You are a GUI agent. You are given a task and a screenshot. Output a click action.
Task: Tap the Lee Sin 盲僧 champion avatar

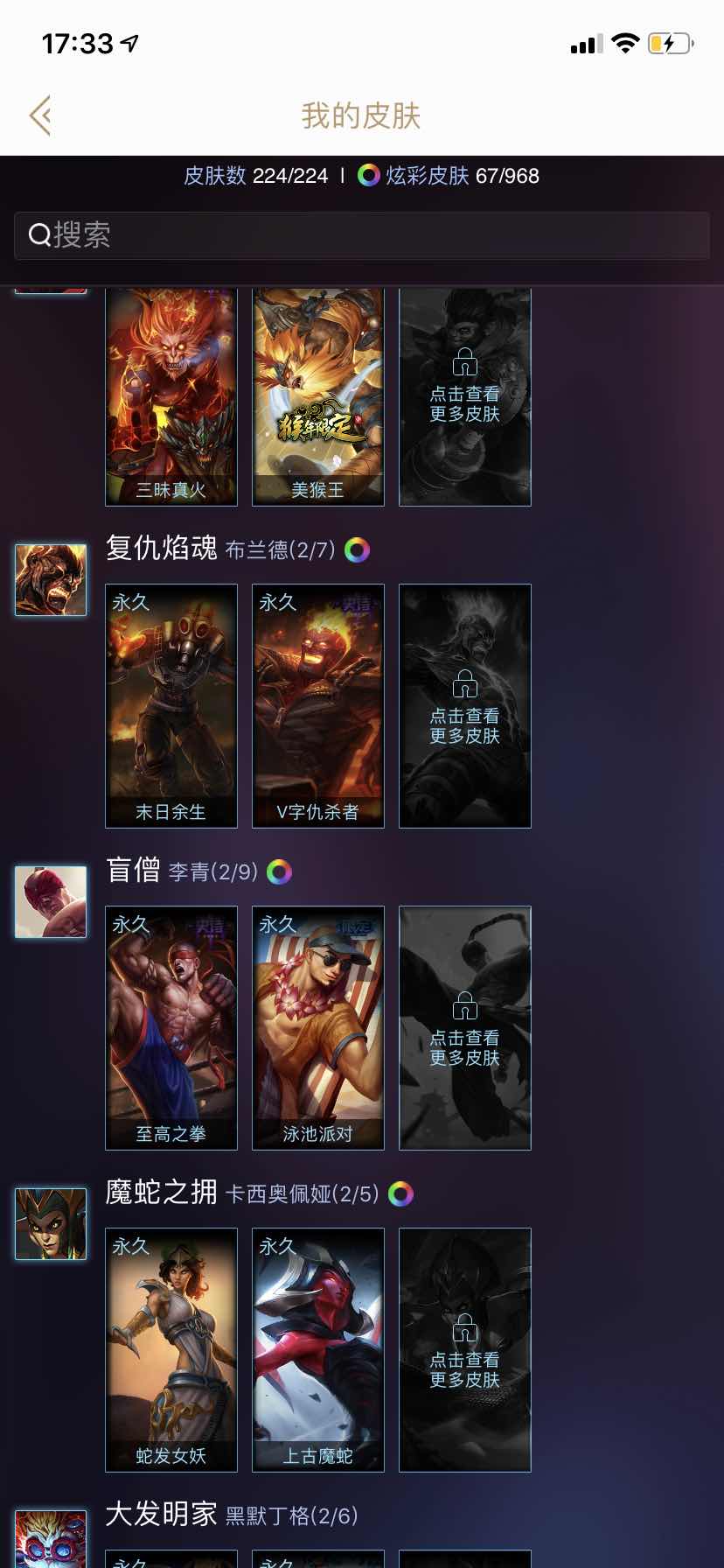coord(50,901)
